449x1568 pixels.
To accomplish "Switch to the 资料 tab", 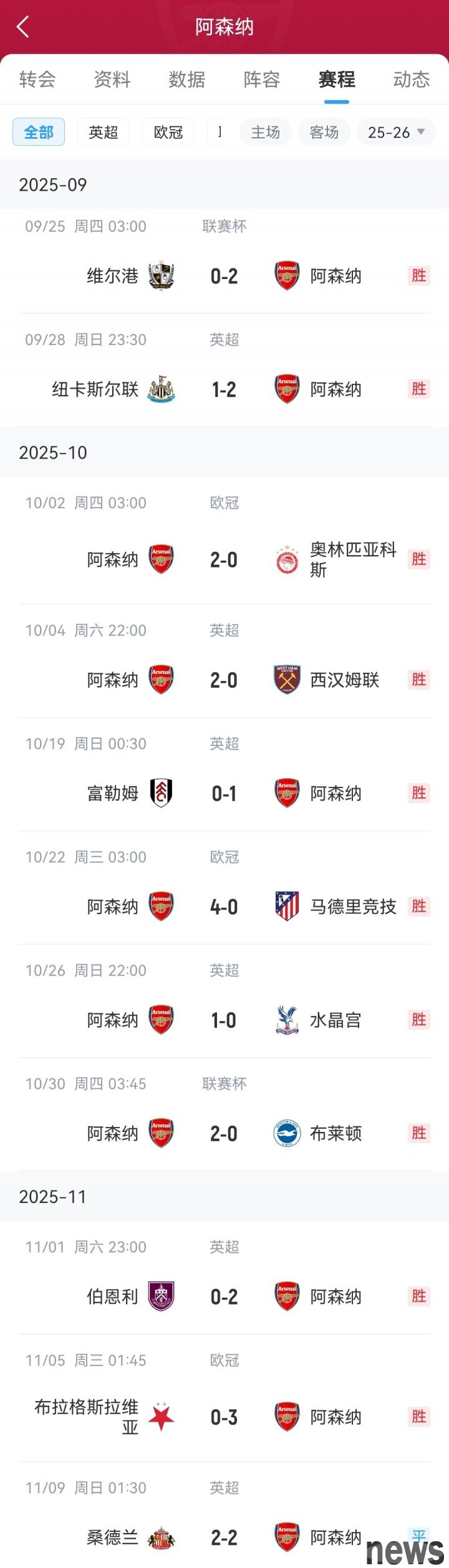I will point(112,79).
